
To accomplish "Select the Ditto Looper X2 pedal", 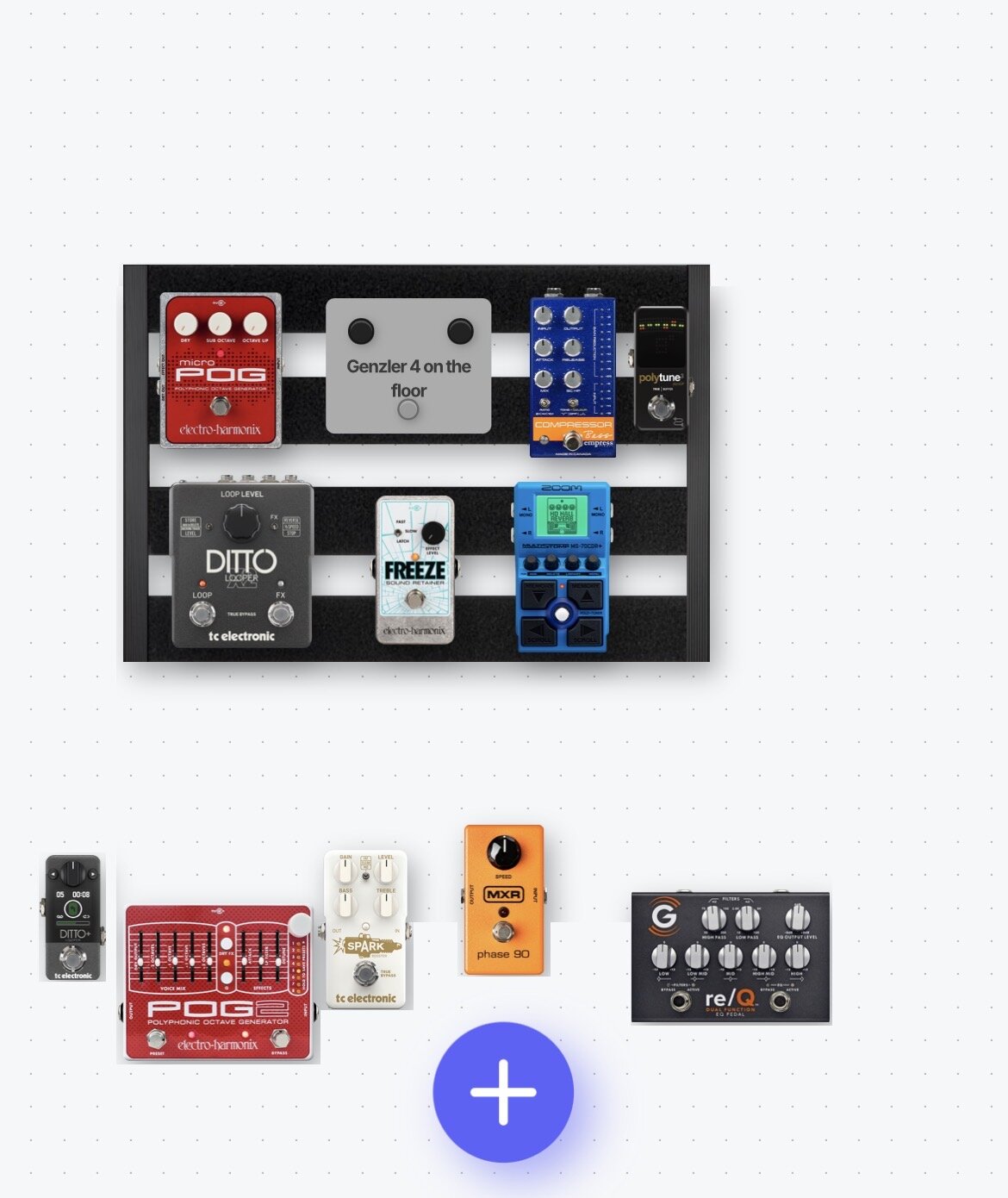I will 241,565.
